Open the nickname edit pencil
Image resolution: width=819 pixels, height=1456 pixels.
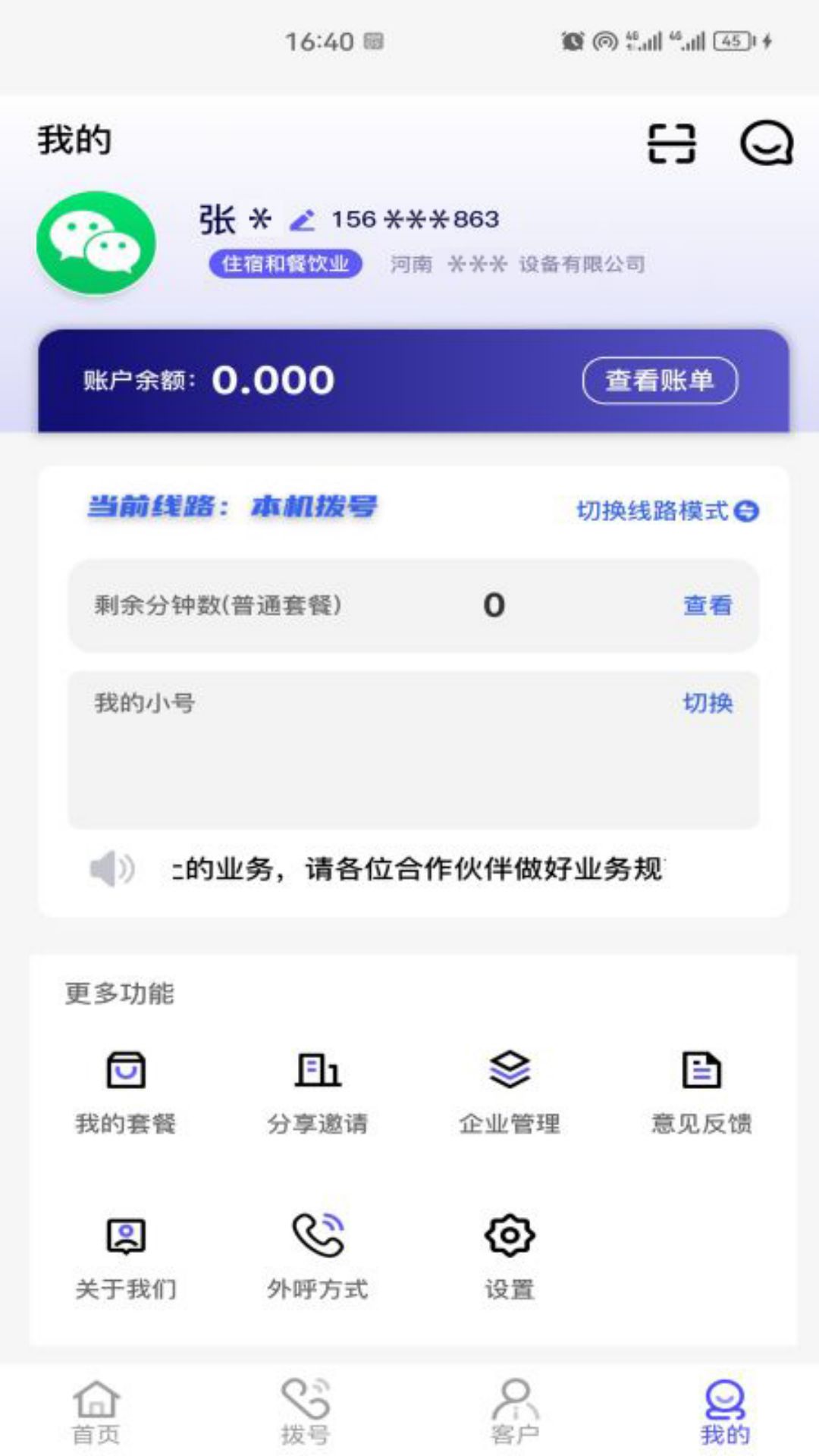click(x=301, y=220)
